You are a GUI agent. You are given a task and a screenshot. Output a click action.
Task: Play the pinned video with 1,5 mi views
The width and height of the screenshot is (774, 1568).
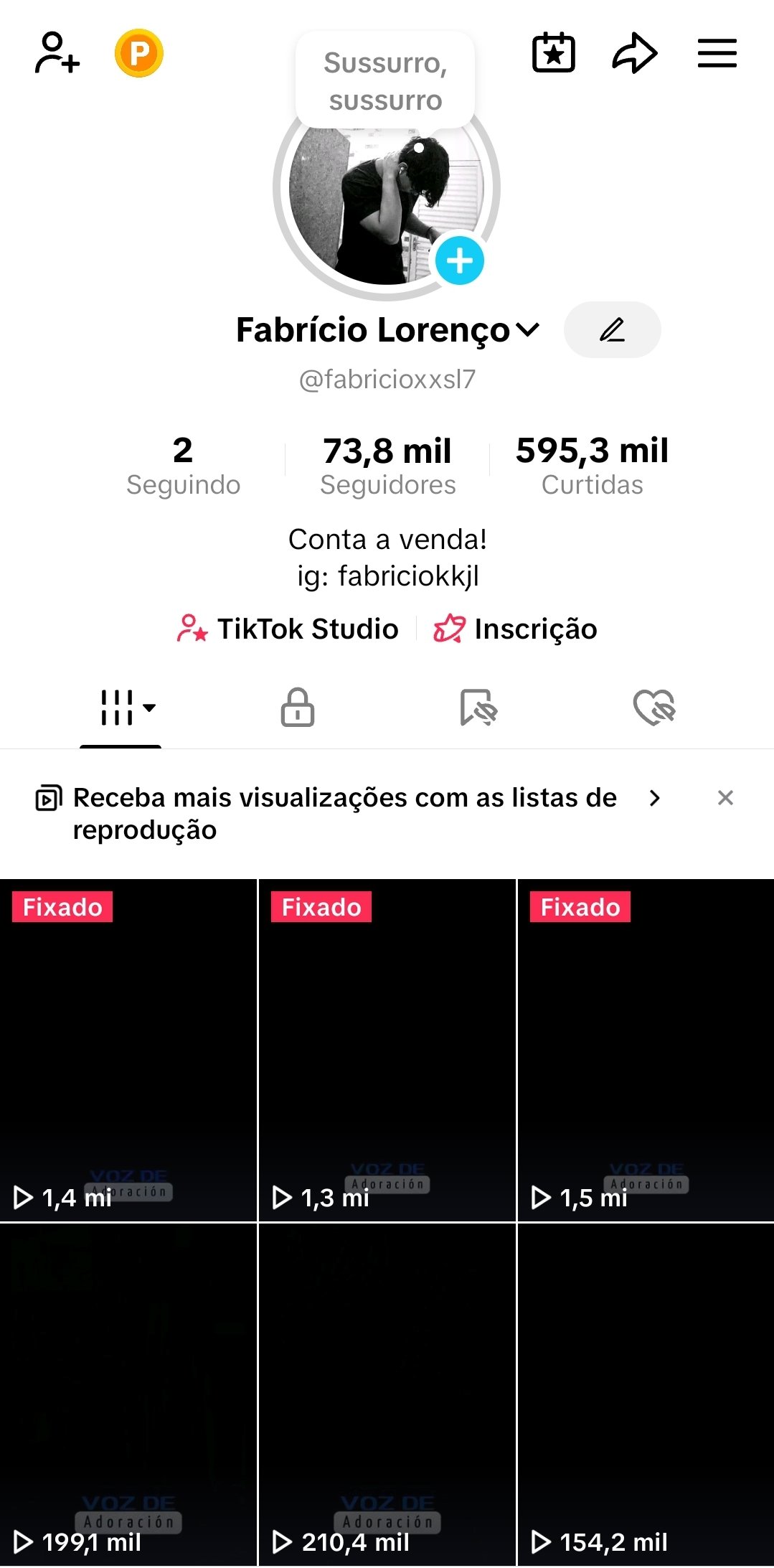(x=646, y=1049)
